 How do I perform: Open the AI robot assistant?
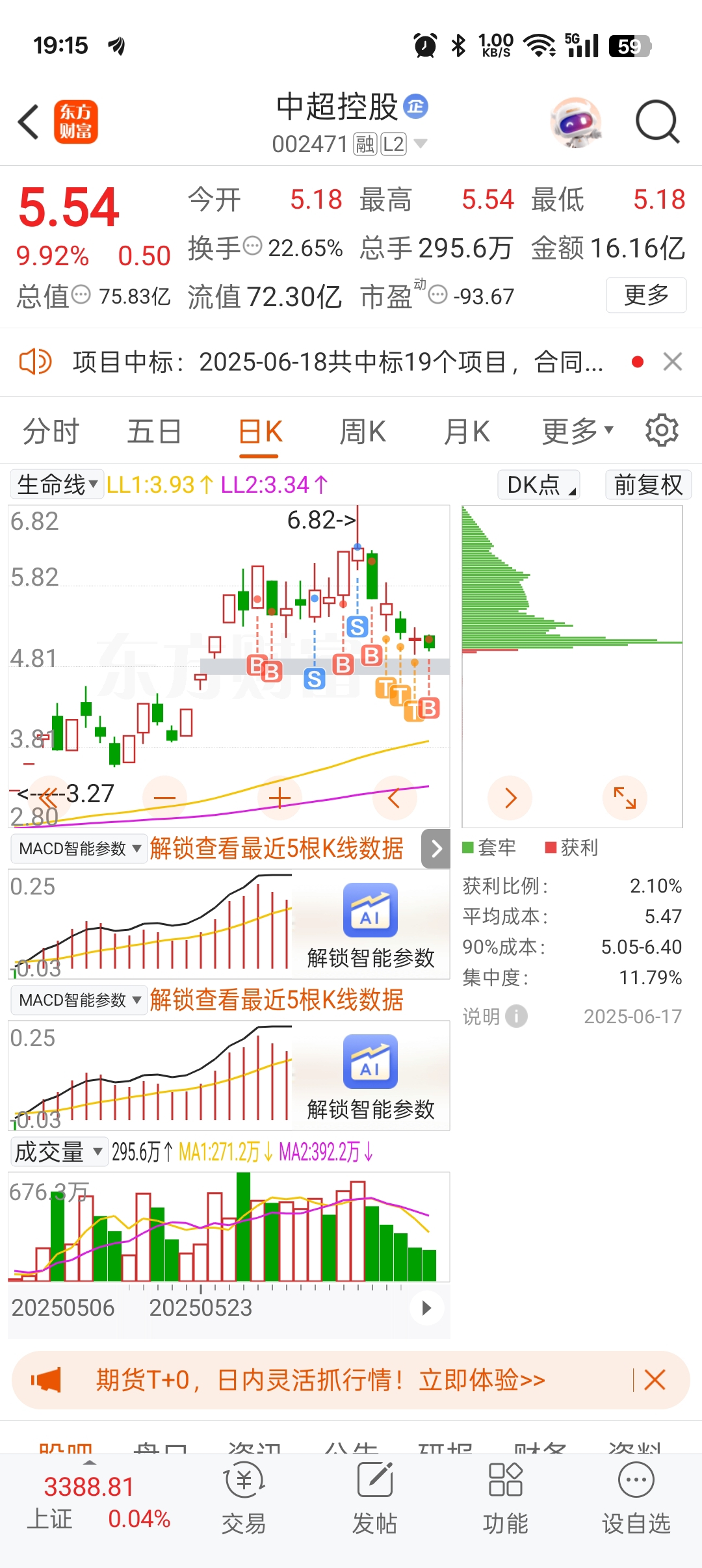(576, 122)
